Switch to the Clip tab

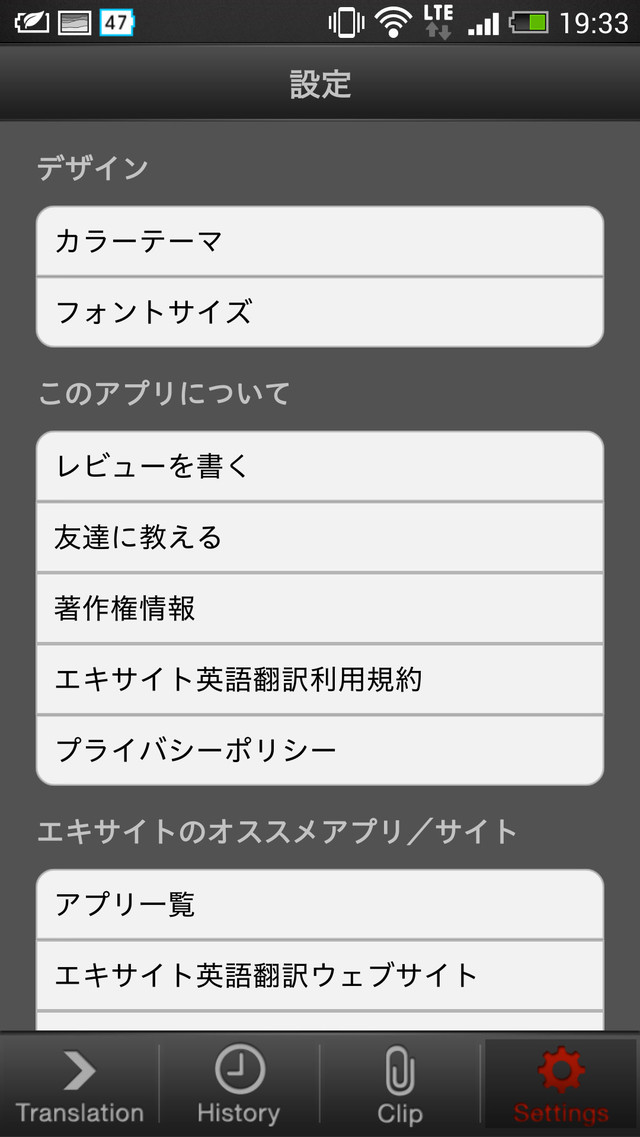(x=399, y=1085)
